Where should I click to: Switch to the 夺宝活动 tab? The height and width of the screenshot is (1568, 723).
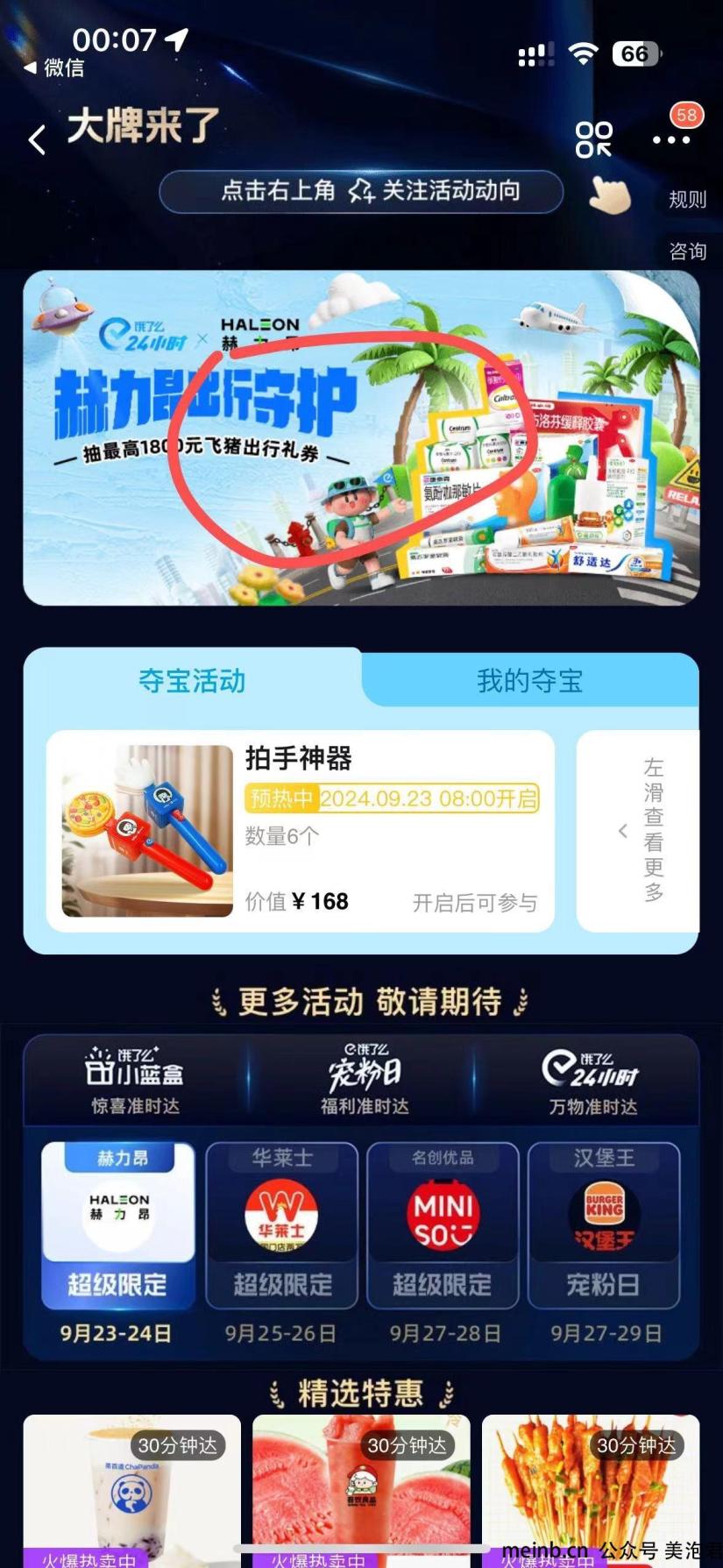point(192,681)
